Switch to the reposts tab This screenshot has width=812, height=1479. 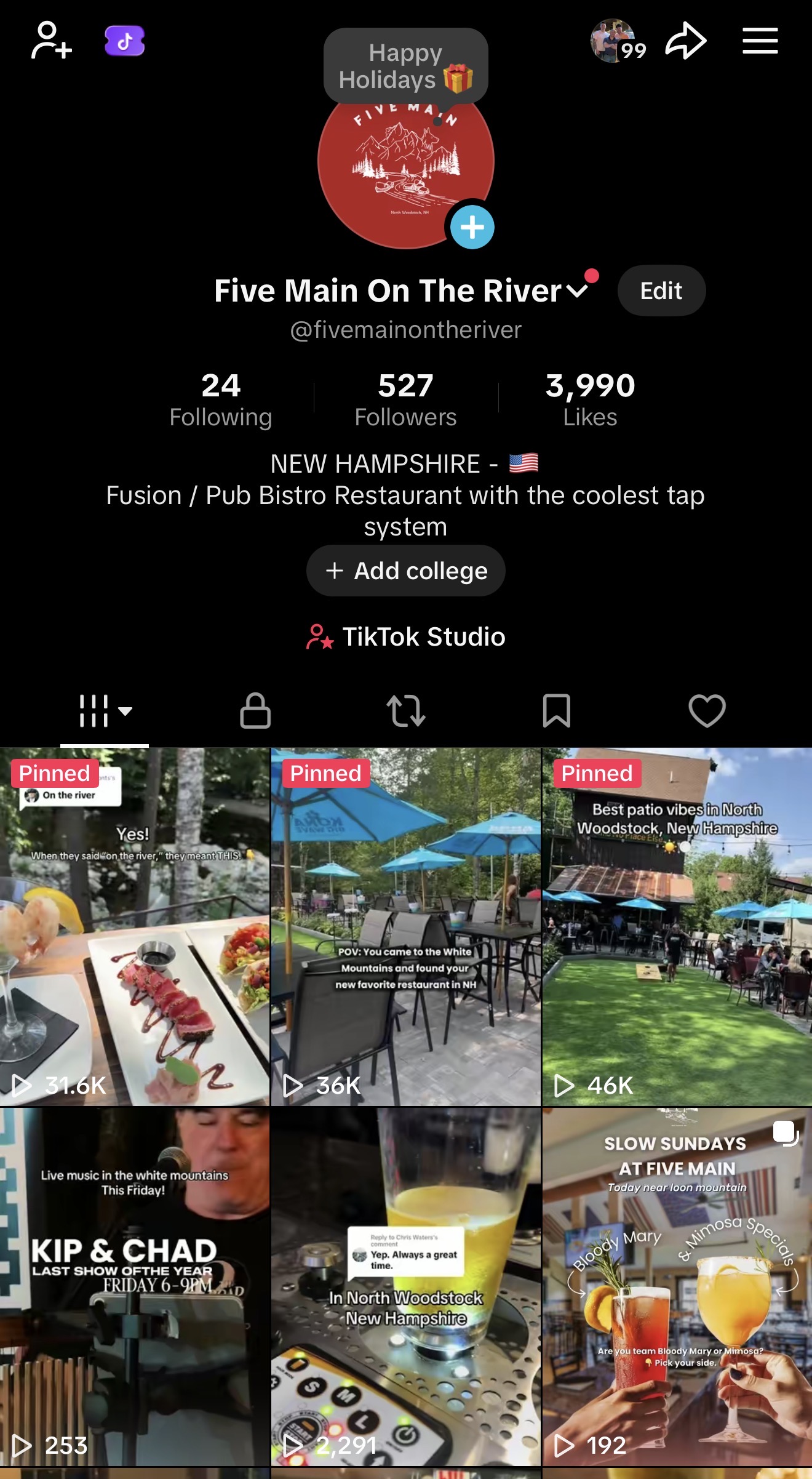click(x=406, y=711)
